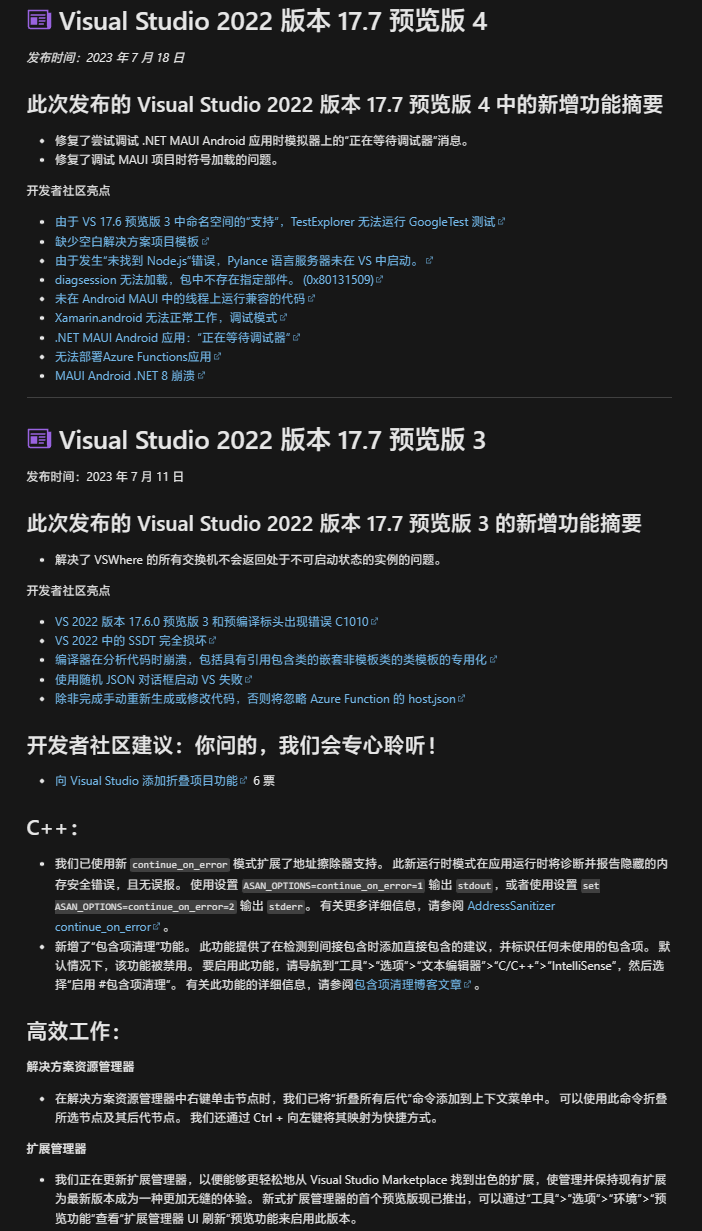Open the precompiled header error C1010 link

pyautogui.click(x=212, y=621)
